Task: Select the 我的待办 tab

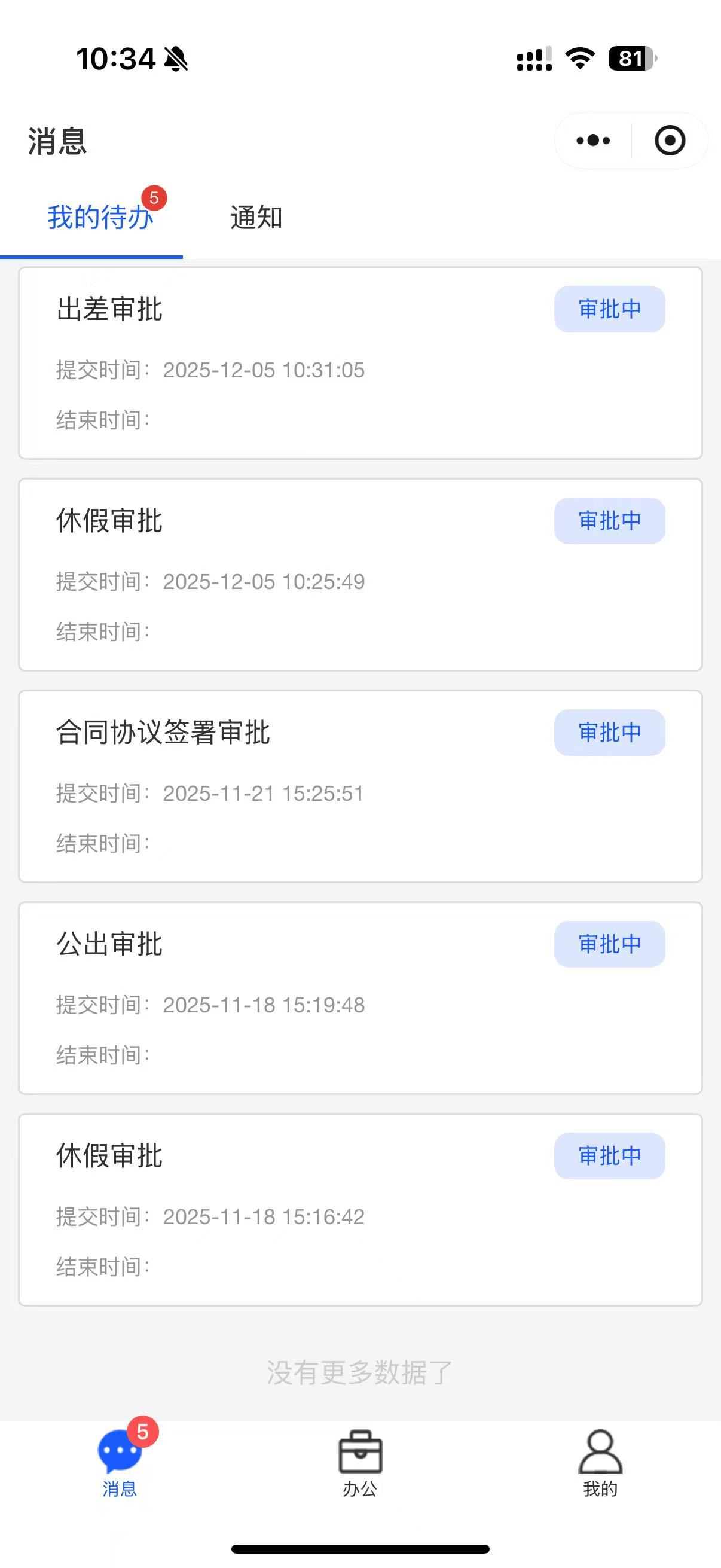Action: 100,218
